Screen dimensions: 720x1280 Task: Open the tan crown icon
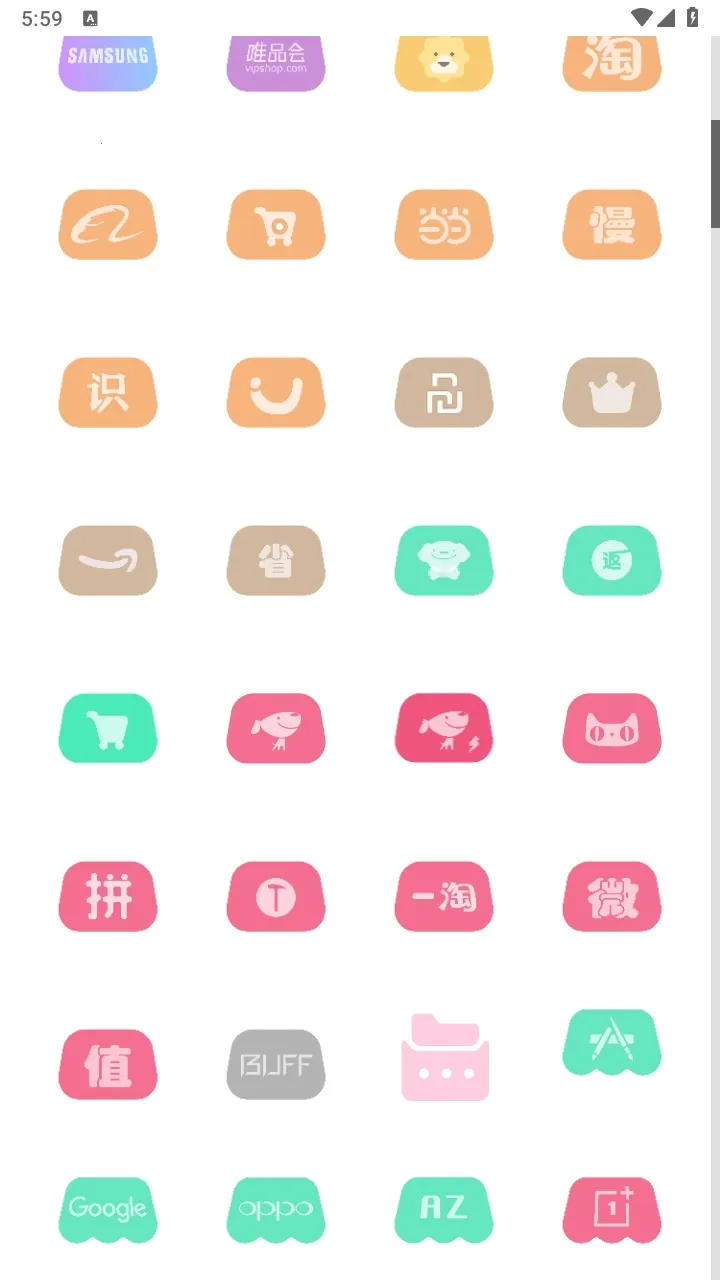click(611, 393)
